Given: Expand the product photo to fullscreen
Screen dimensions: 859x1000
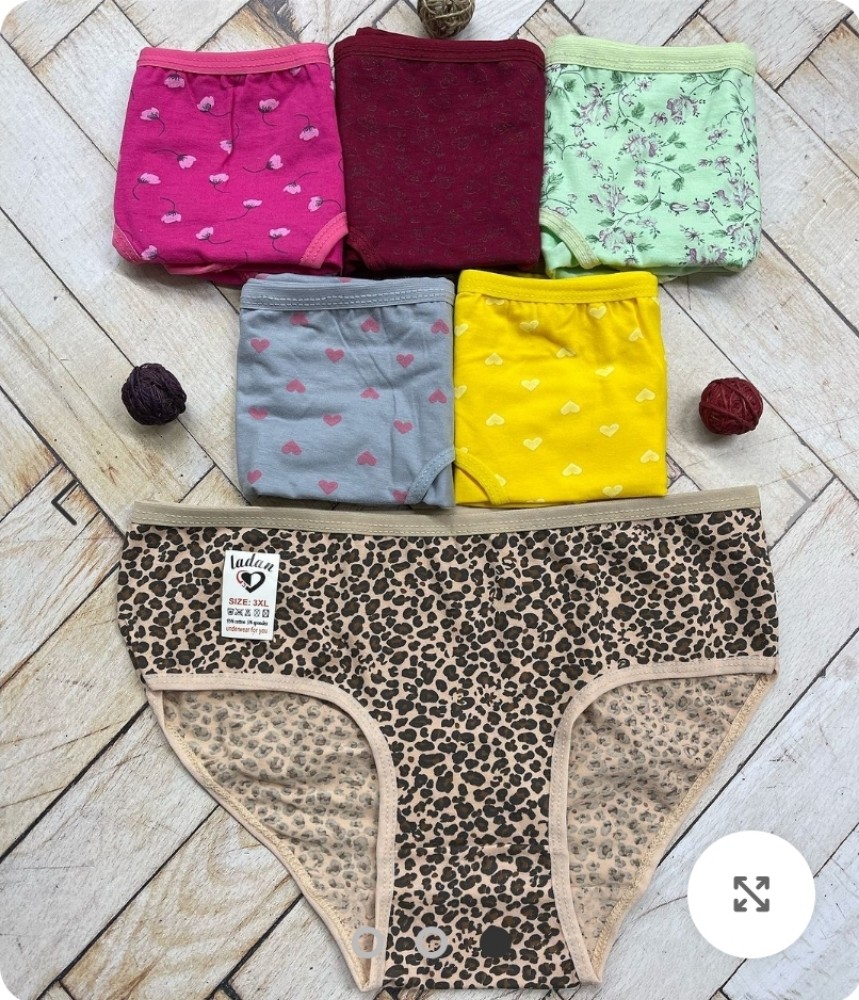Looking at the screenshot, I should (751, 894).
